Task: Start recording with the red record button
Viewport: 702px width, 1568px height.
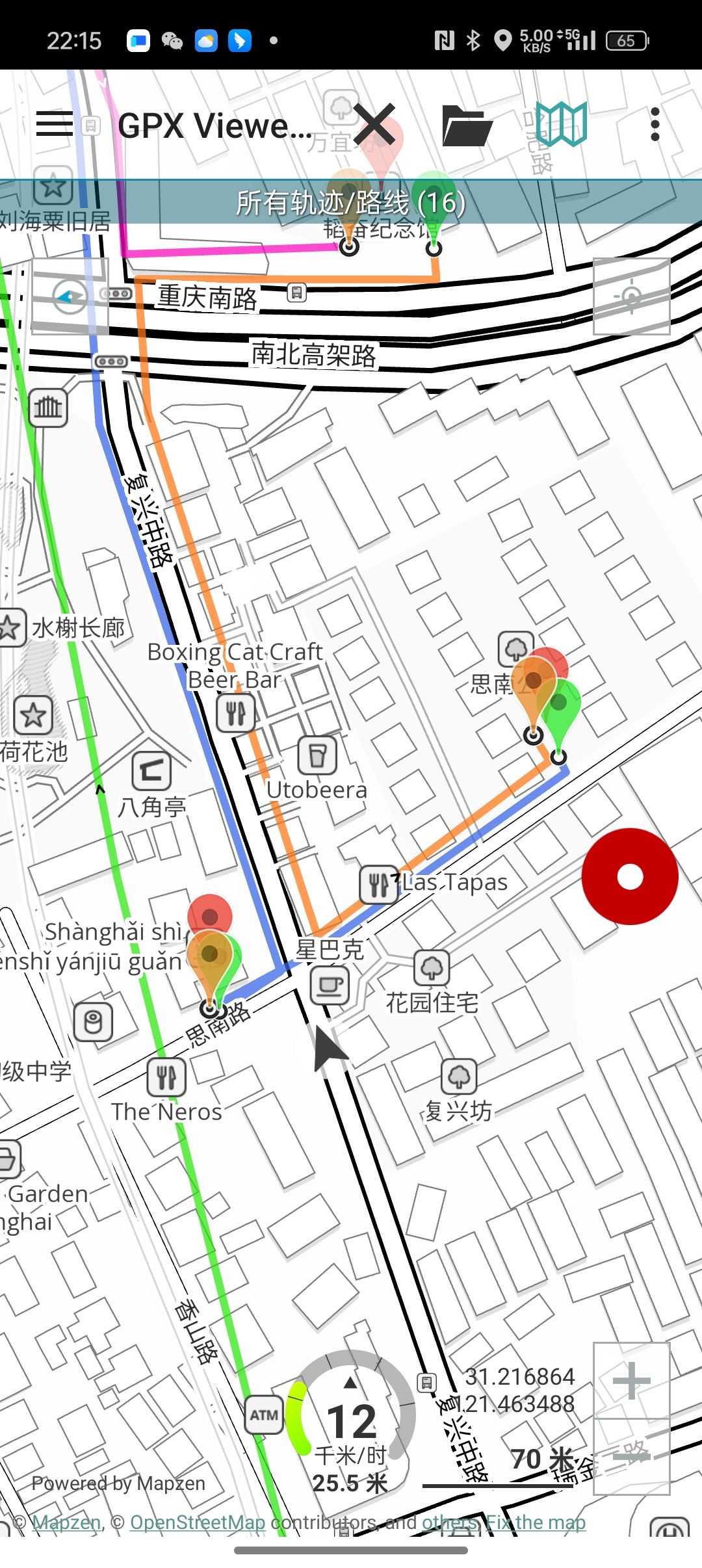Action: [x=629, y=876]
